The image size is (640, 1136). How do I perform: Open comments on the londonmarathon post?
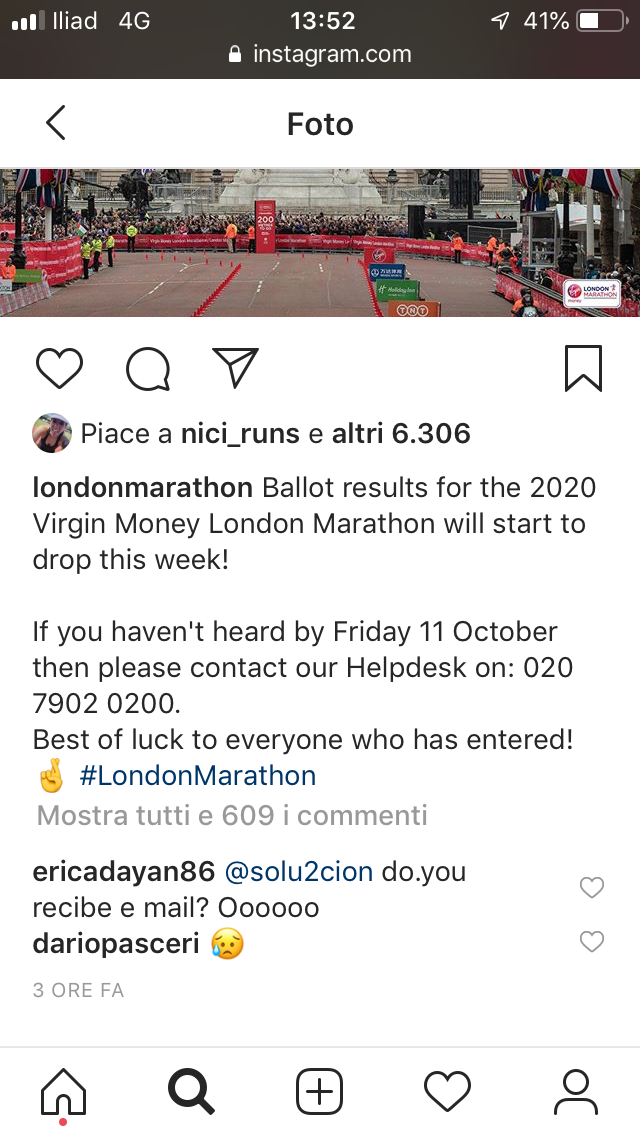click(148, 369)
